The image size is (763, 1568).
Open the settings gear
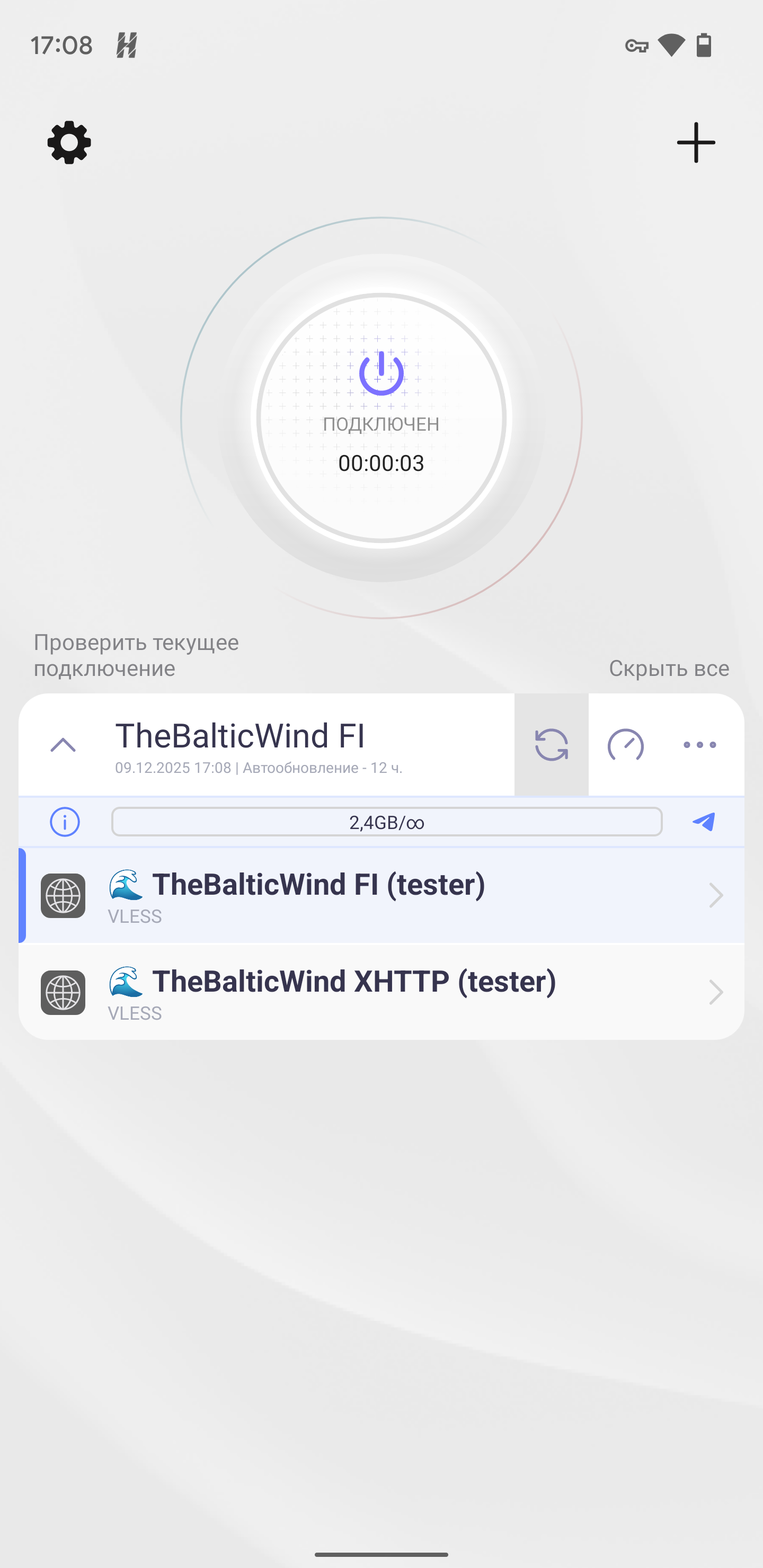click(x=69, y=142)
